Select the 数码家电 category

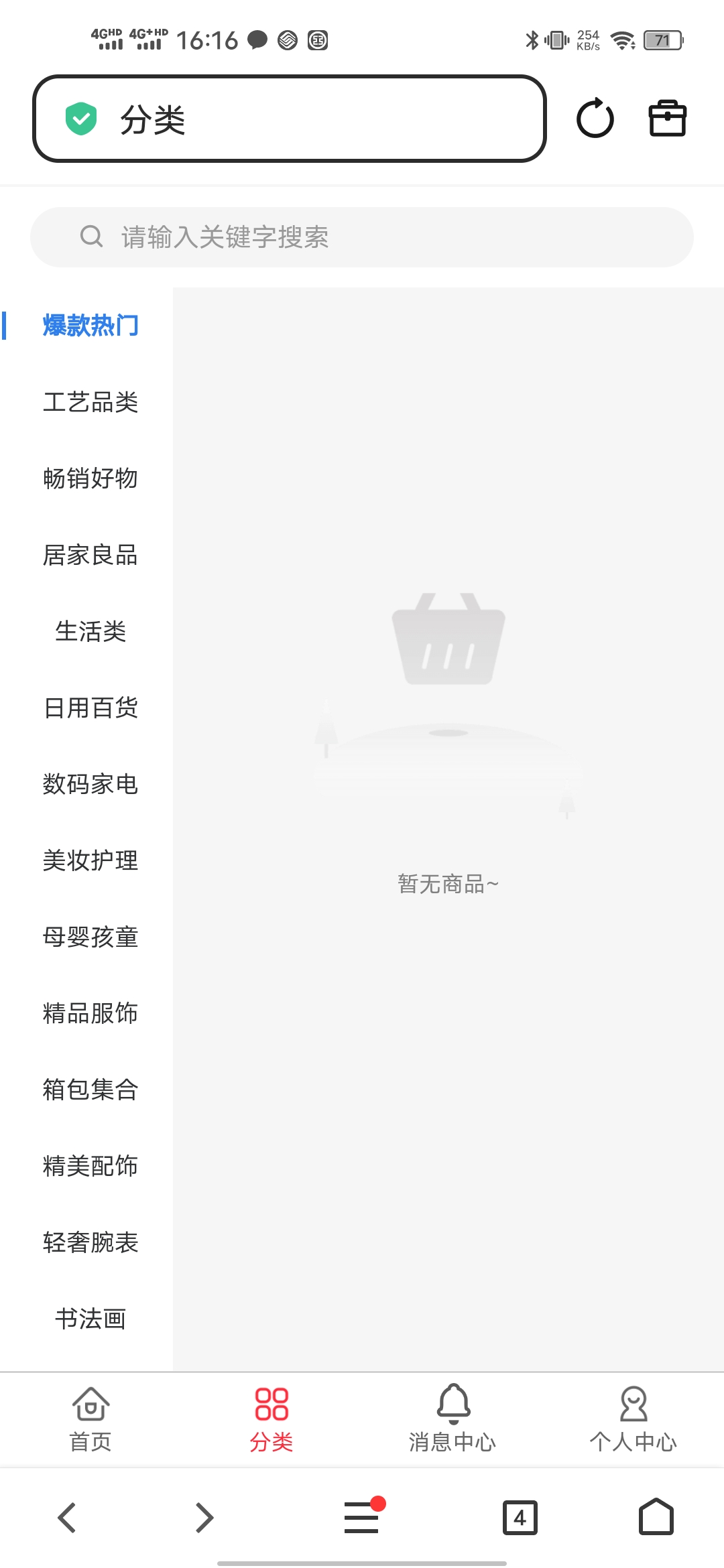[x=90, y=784]
